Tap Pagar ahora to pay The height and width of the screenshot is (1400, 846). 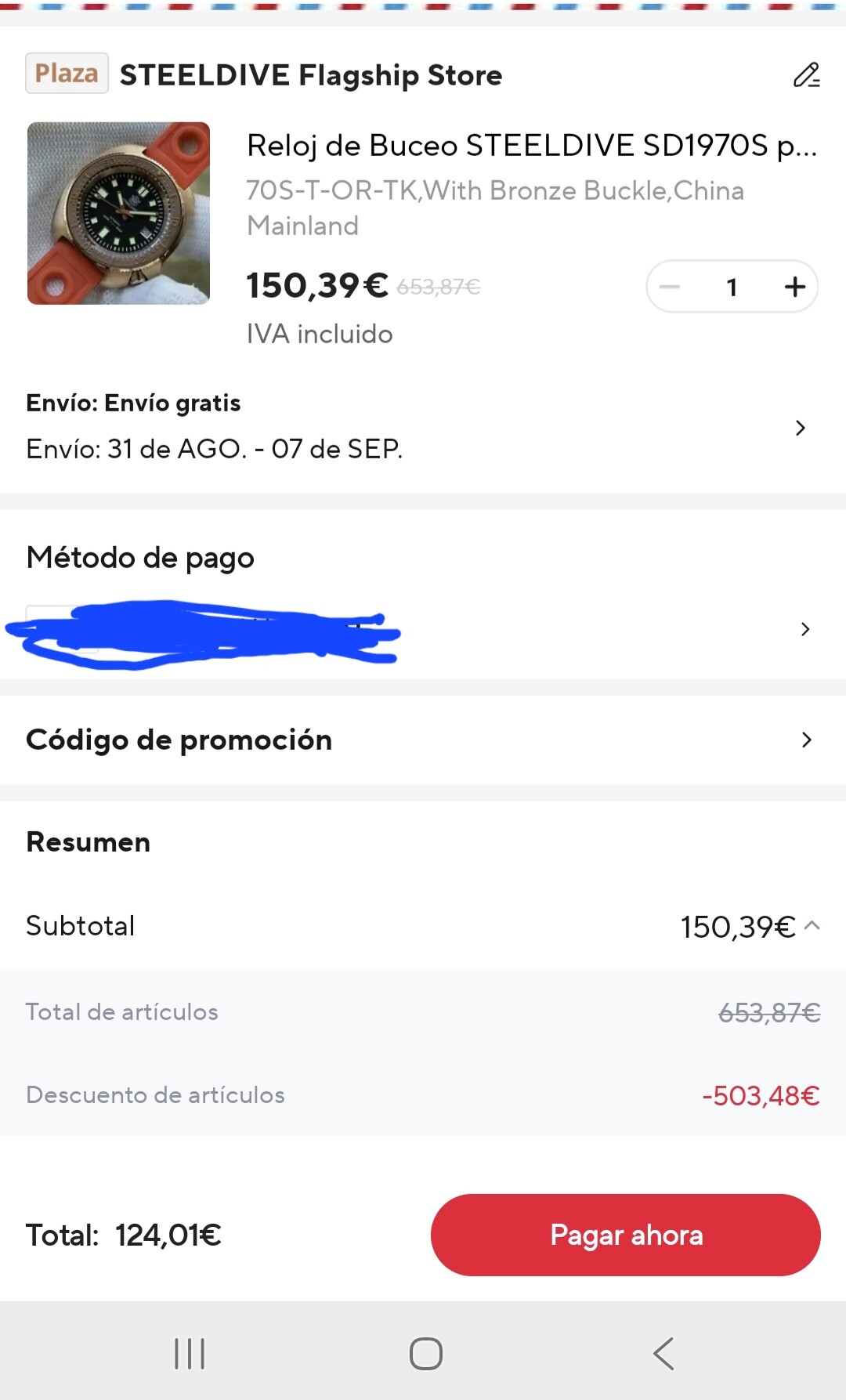coord(625,1235)
